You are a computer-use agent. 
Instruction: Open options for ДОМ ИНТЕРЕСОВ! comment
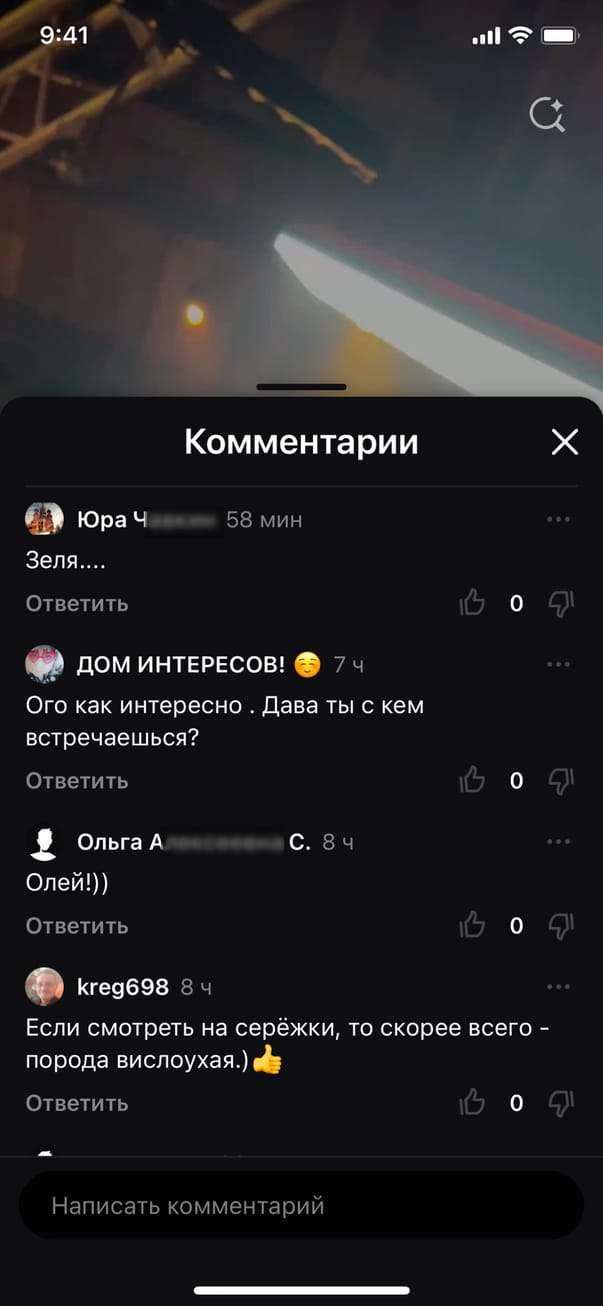(558, 664)
